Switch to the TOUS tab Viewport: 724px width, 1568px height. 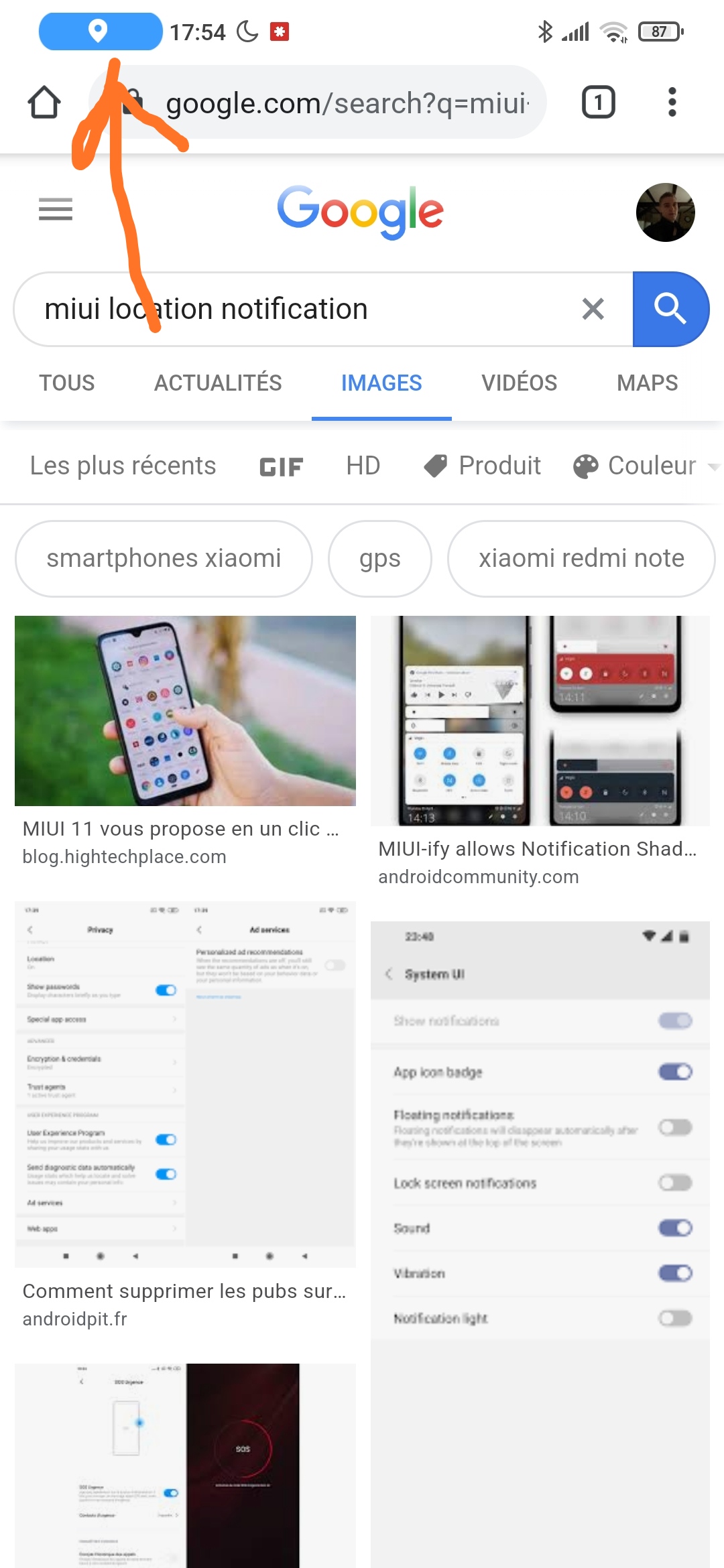coord(67,383)
